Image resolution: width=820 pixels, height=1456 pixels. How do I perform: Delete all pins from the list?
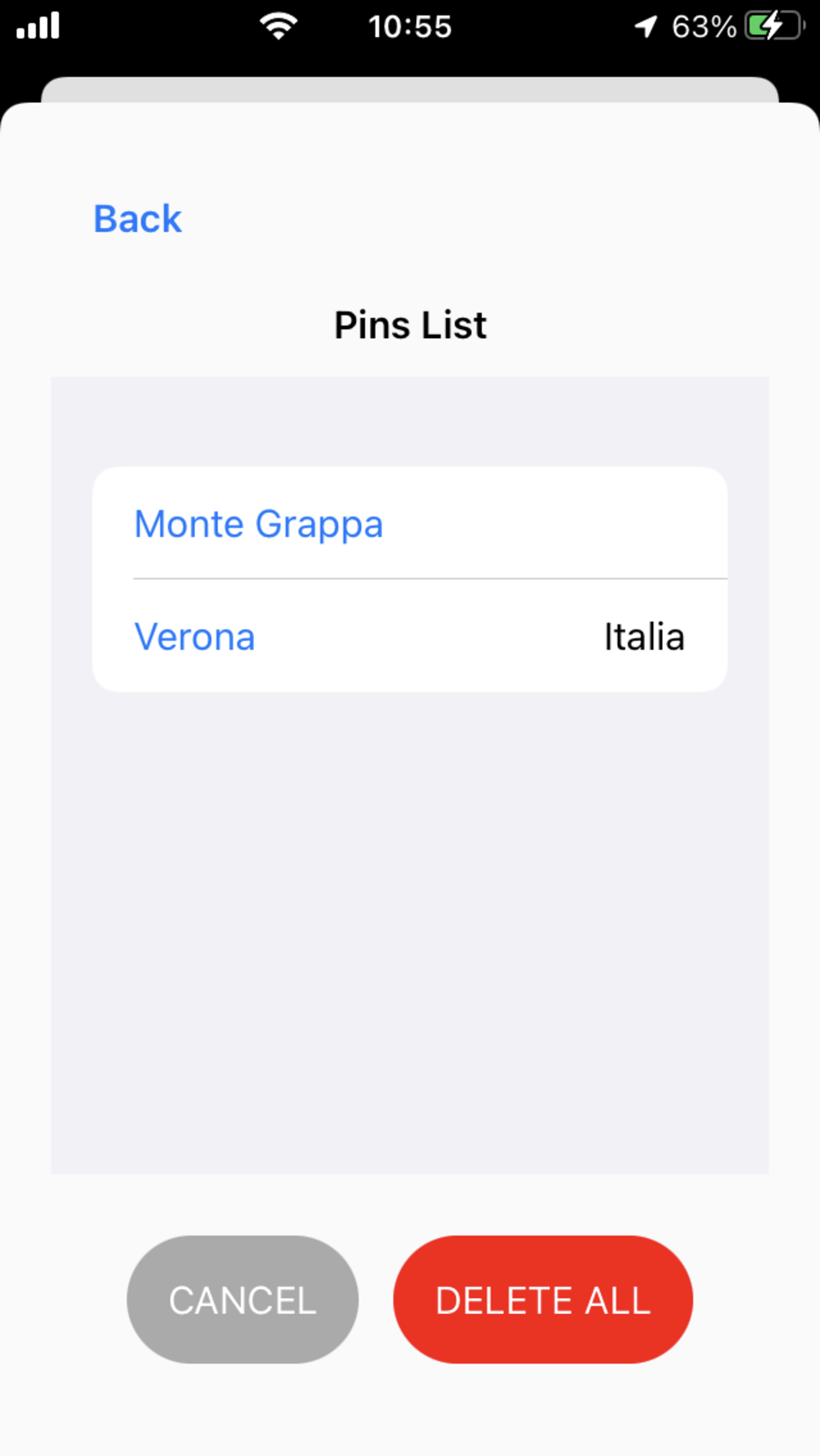[543, 1300]
